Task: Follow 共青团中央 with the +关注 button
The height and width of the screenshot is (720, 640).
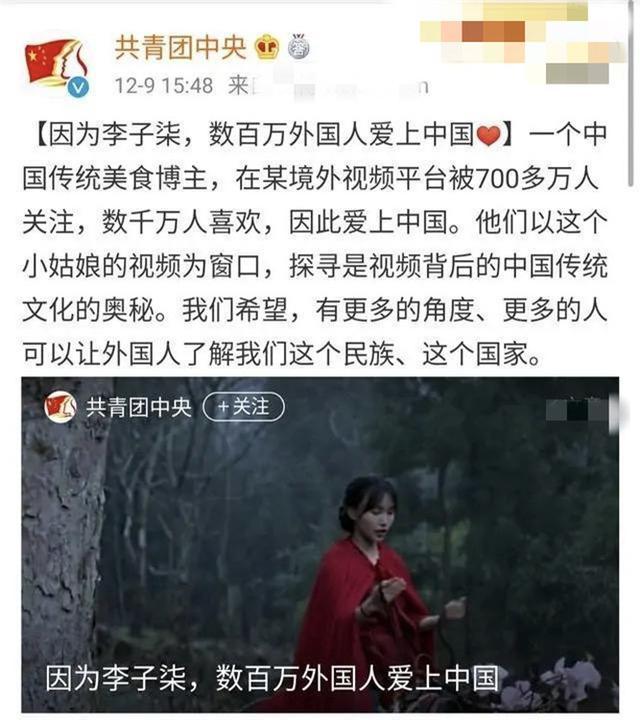Action: pos(244,406)
